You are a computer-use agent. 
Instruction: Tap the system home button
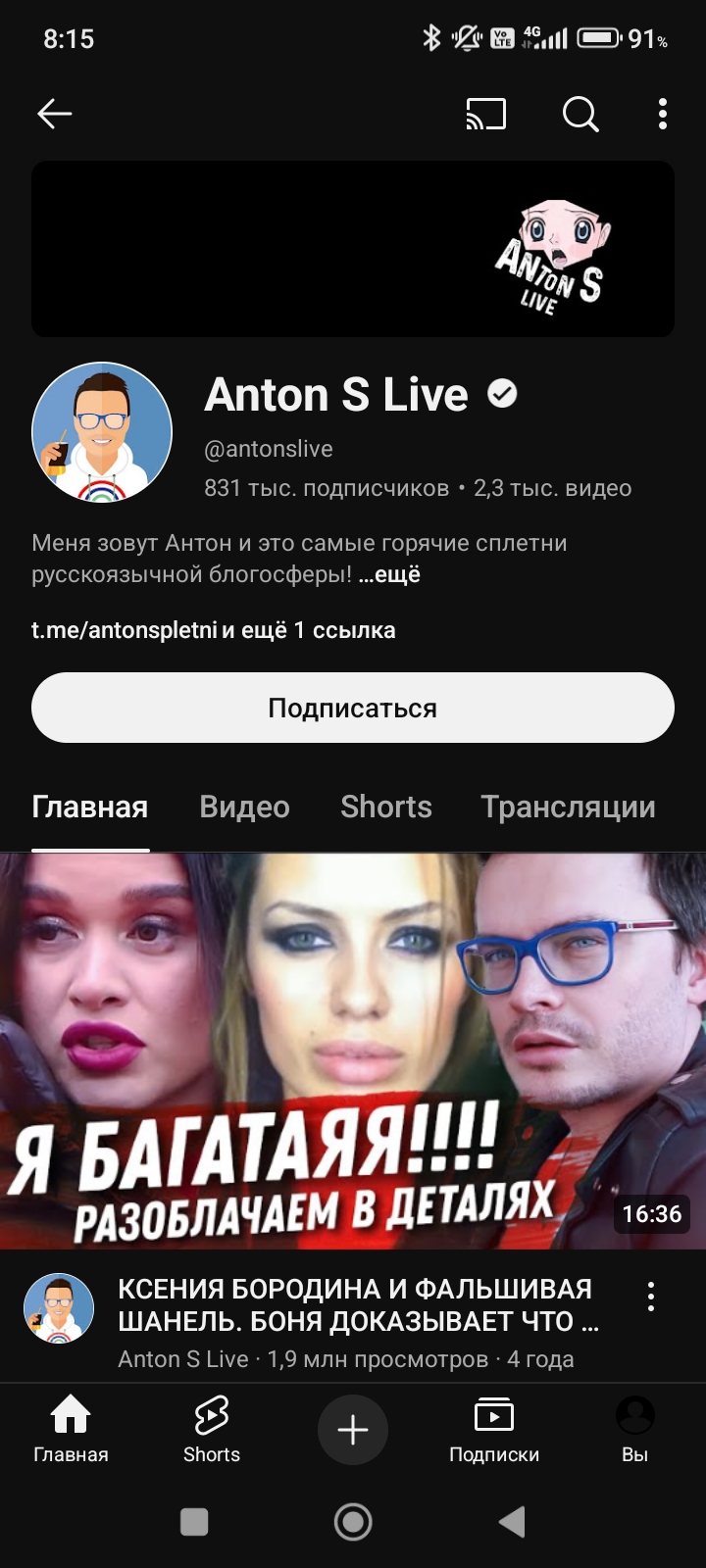point(353,1522)
